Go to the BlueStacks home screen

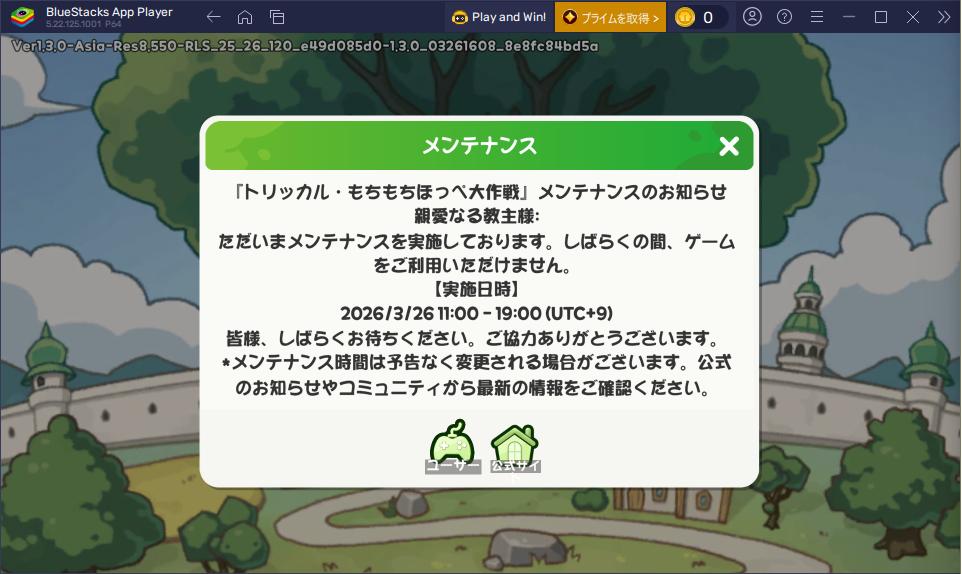(x=245, y=17)
